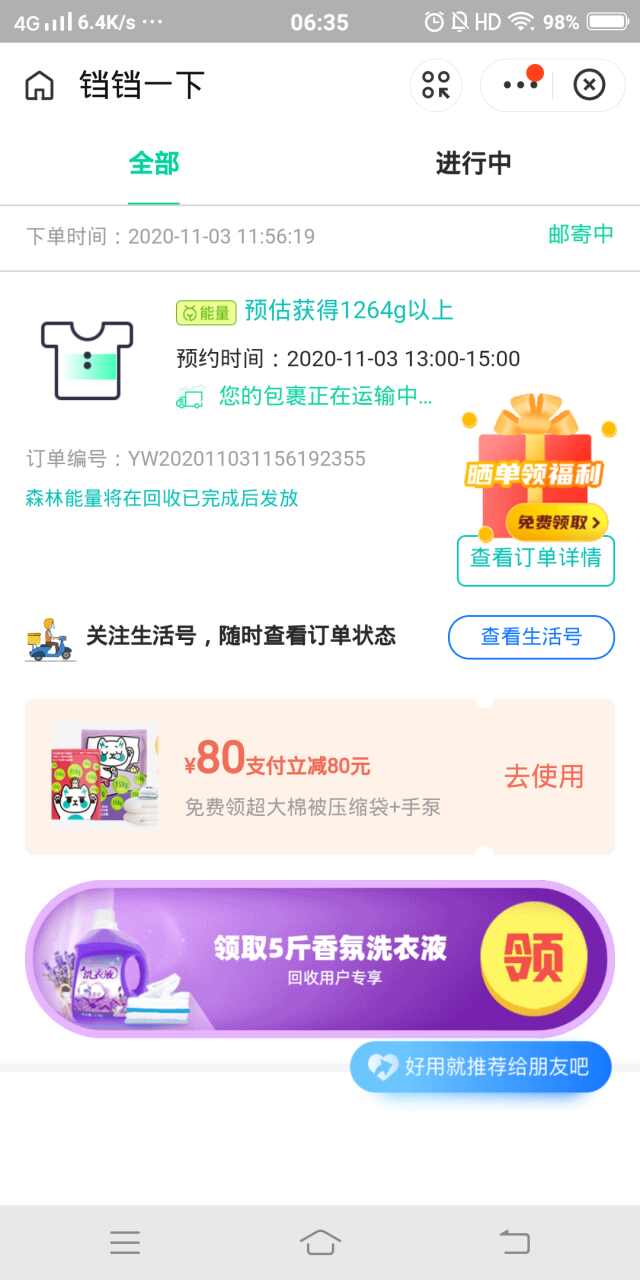640x1280 pixels.
Task: Open the three-dots overflow menu
Action: coord(520,85)
